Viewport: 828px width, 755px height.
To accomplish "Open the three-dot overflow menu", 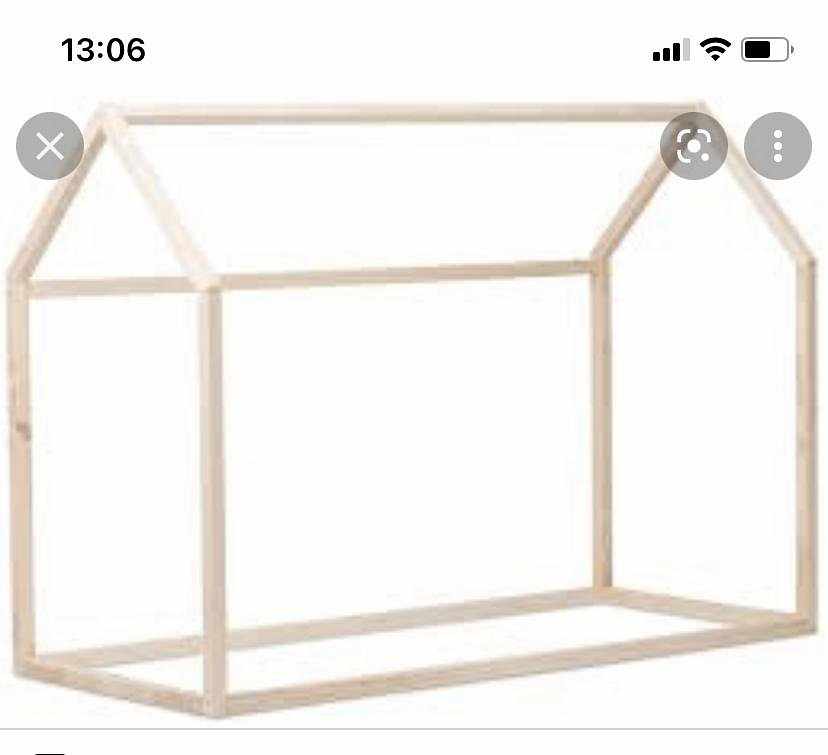I will pyautogui.click(x=778, y=147).
